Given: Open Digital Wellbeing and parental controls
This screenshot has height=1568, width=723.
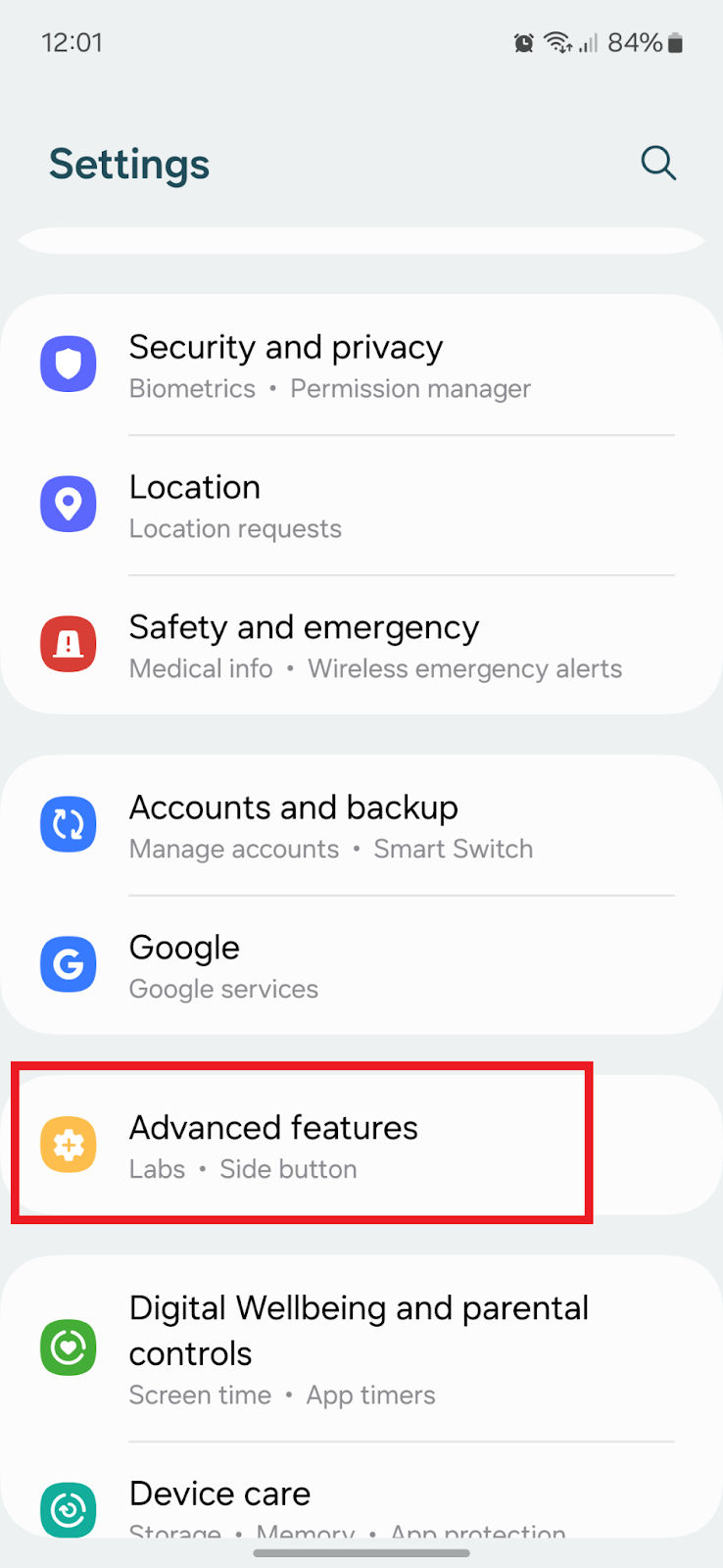Looking at the screenshot, I should pyautogui.click(x=361, y=1349).
